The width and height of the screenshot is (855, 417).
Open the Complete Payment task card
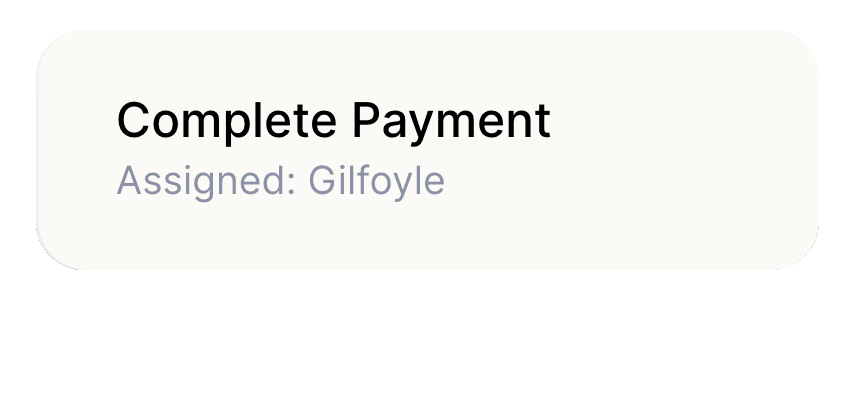click(x=427, y=150)
